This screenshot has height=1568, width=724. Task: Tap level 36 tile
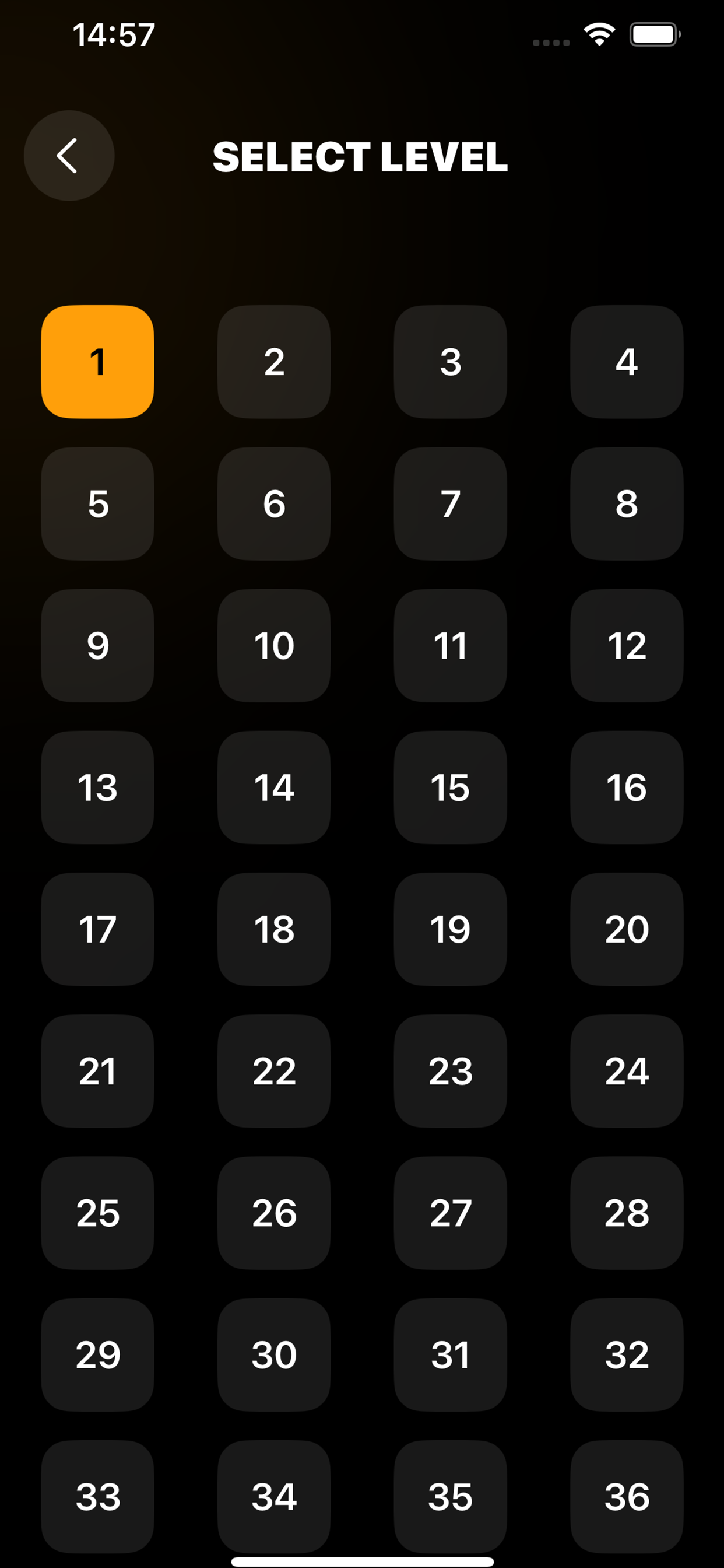pos(627,1496)
